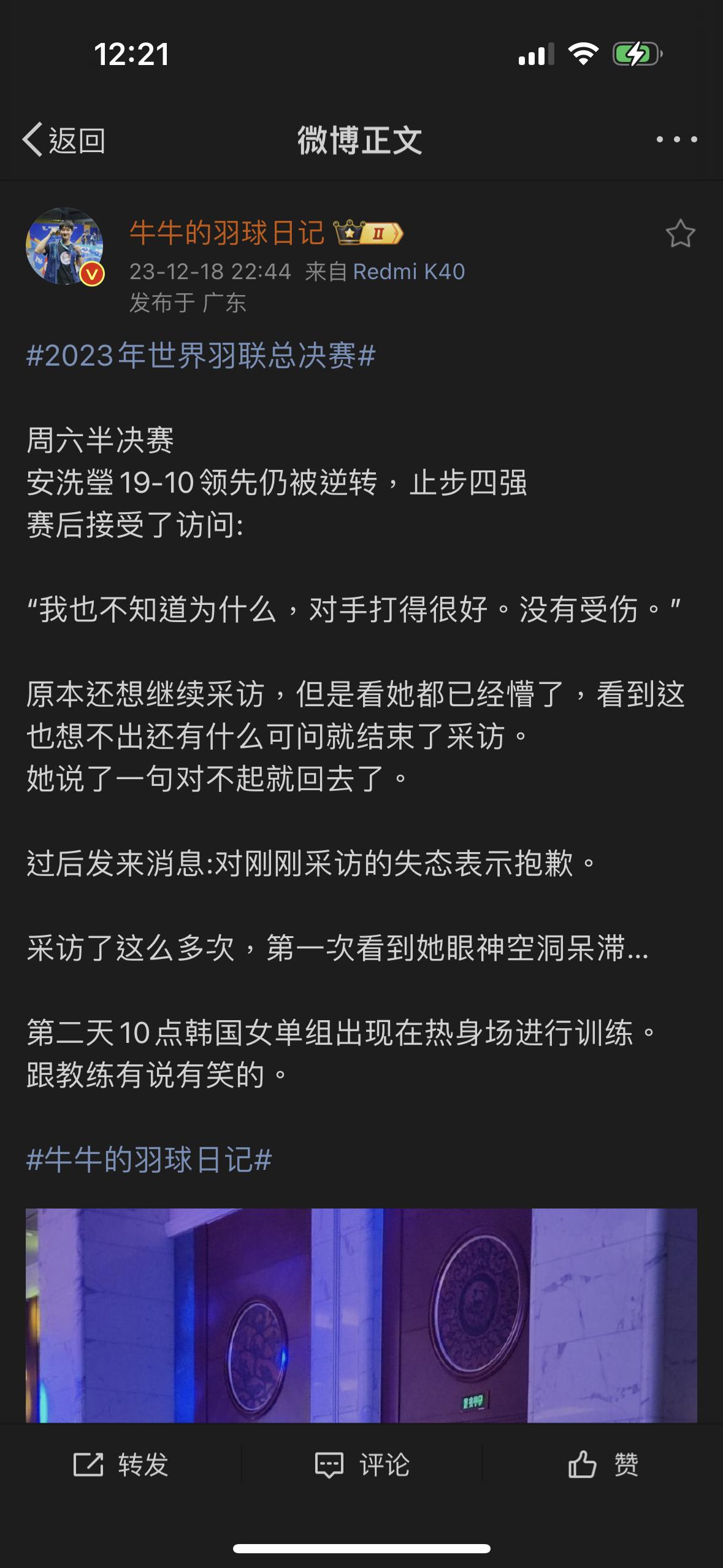Favorite this post with the star icon
The image size is (723, 1568).
coord(680,234)
